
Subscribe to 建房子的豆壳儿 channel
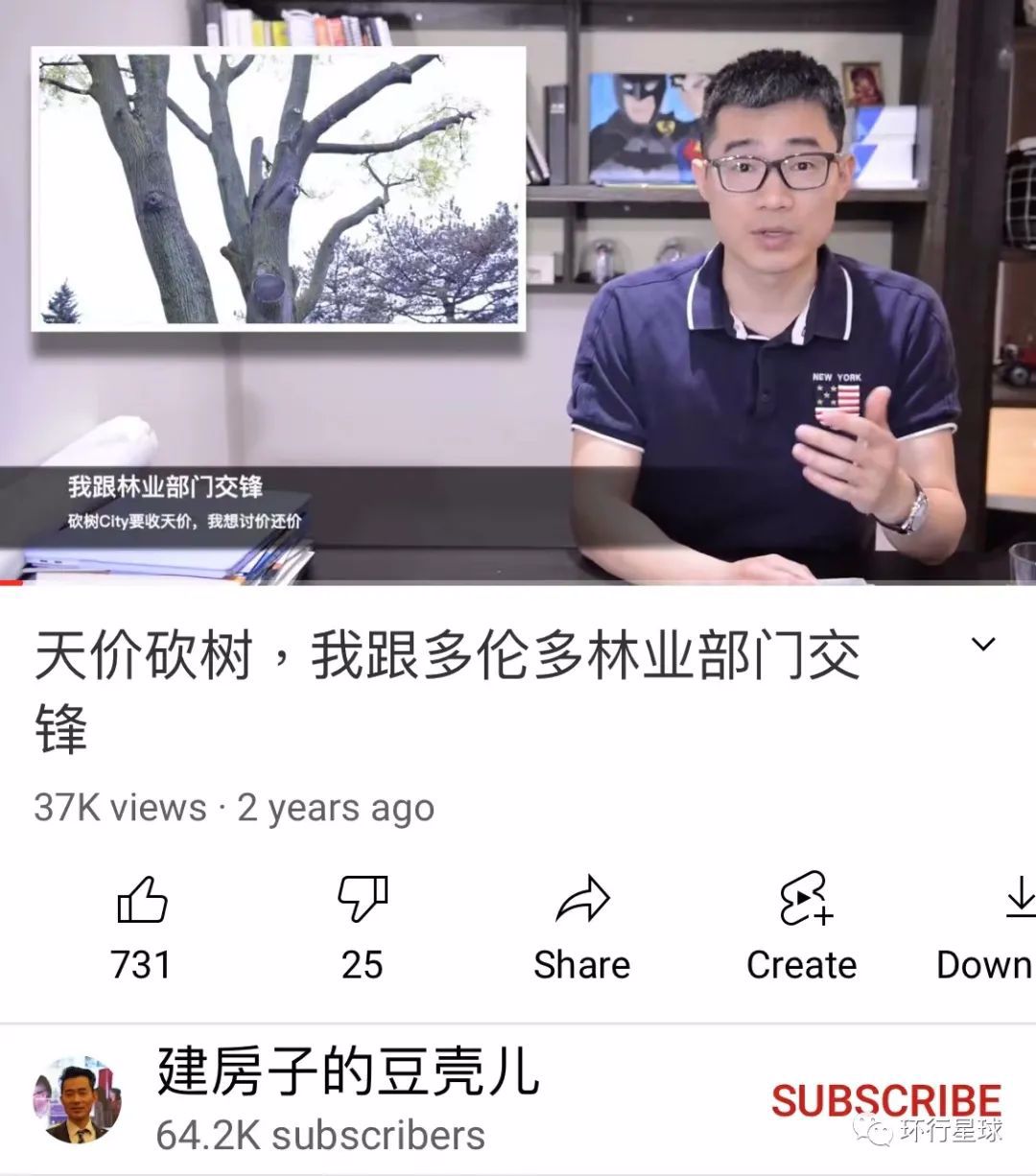pyautogui.click(x=884, y=1101)
